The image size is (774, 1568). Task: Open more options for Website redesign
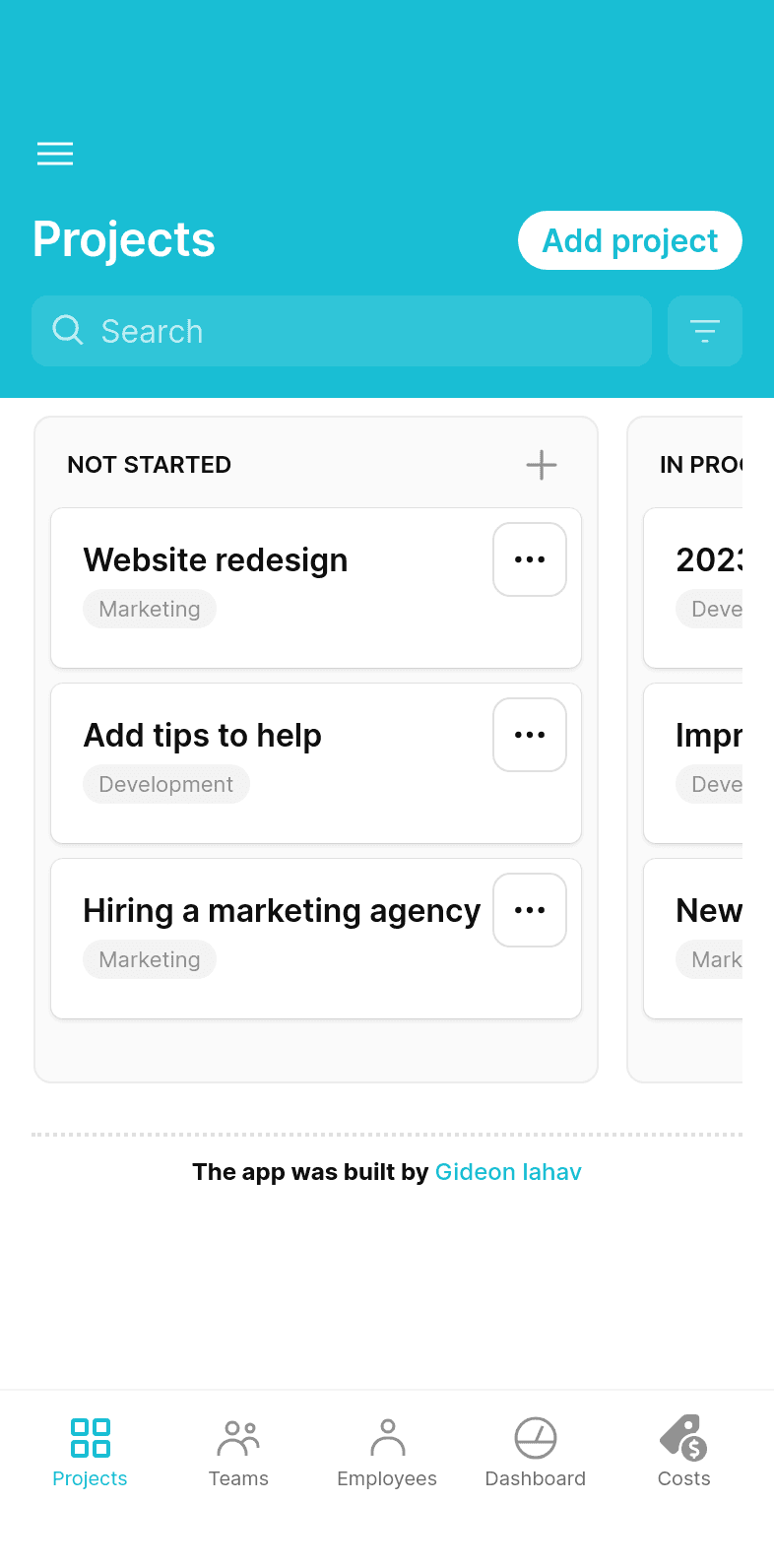point(530,559)
